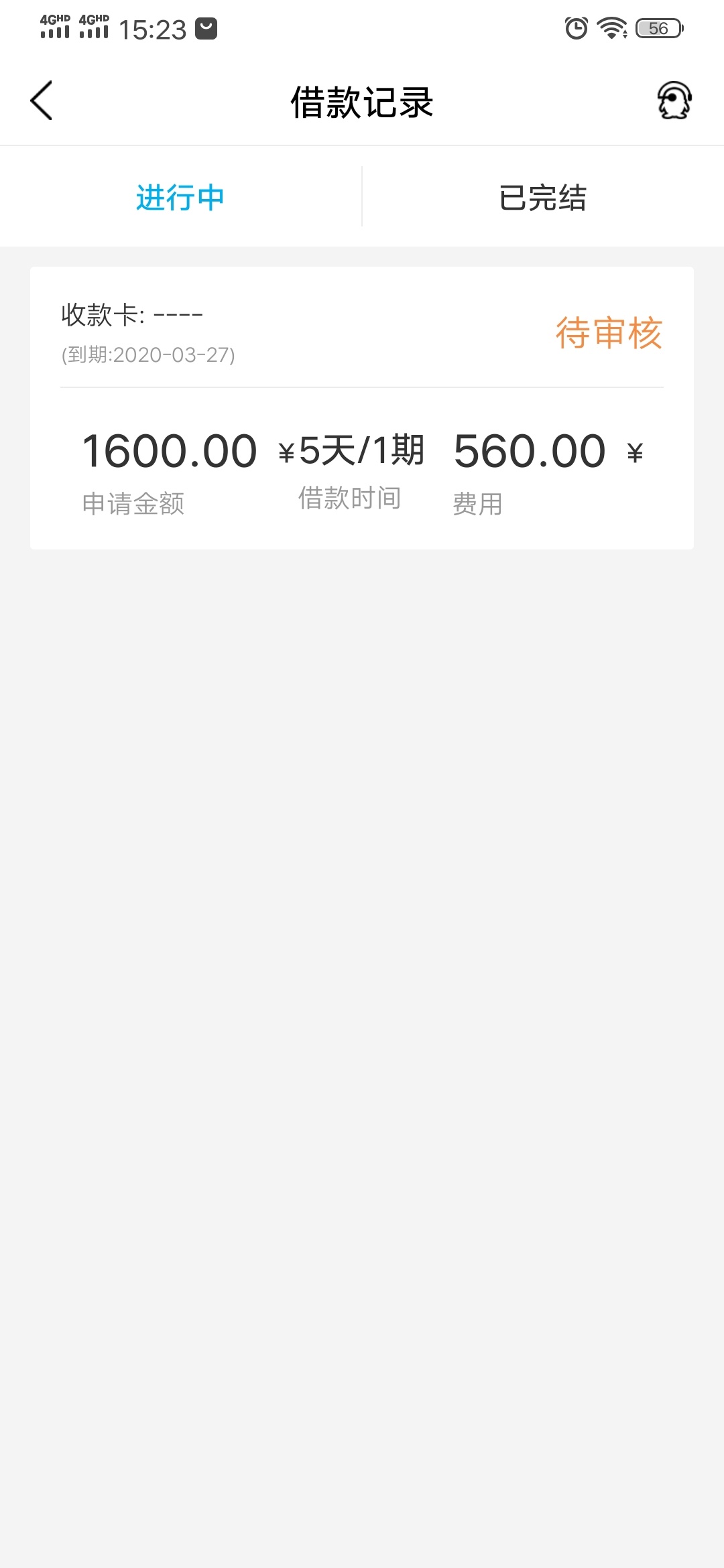Image resolution: width=724 pixels, height=1568 pixels.
Task: Select the 进行中 tab
Action: pos(180,198)
